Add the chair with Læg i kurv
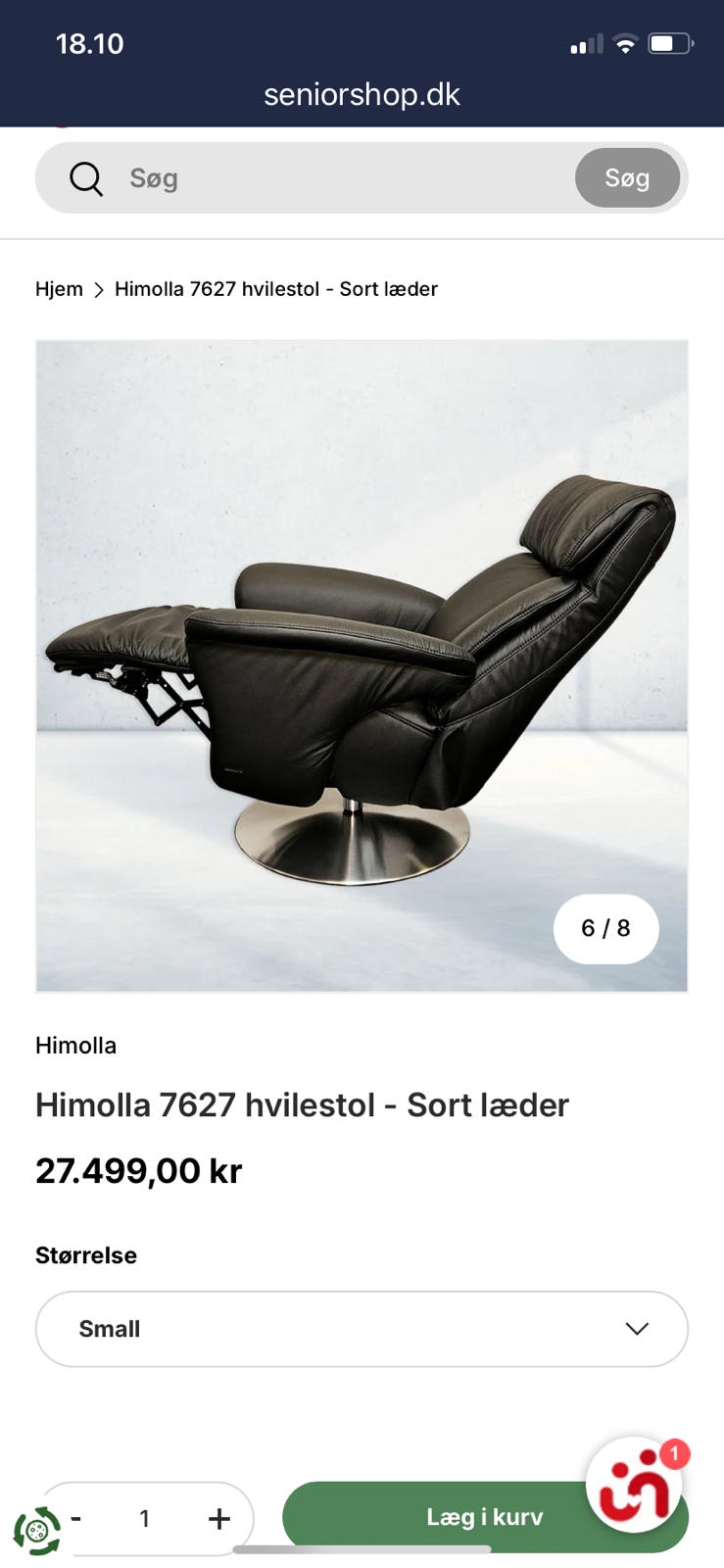The width and height of the screenshot is (724, 1568). (x=484, y=1516)
